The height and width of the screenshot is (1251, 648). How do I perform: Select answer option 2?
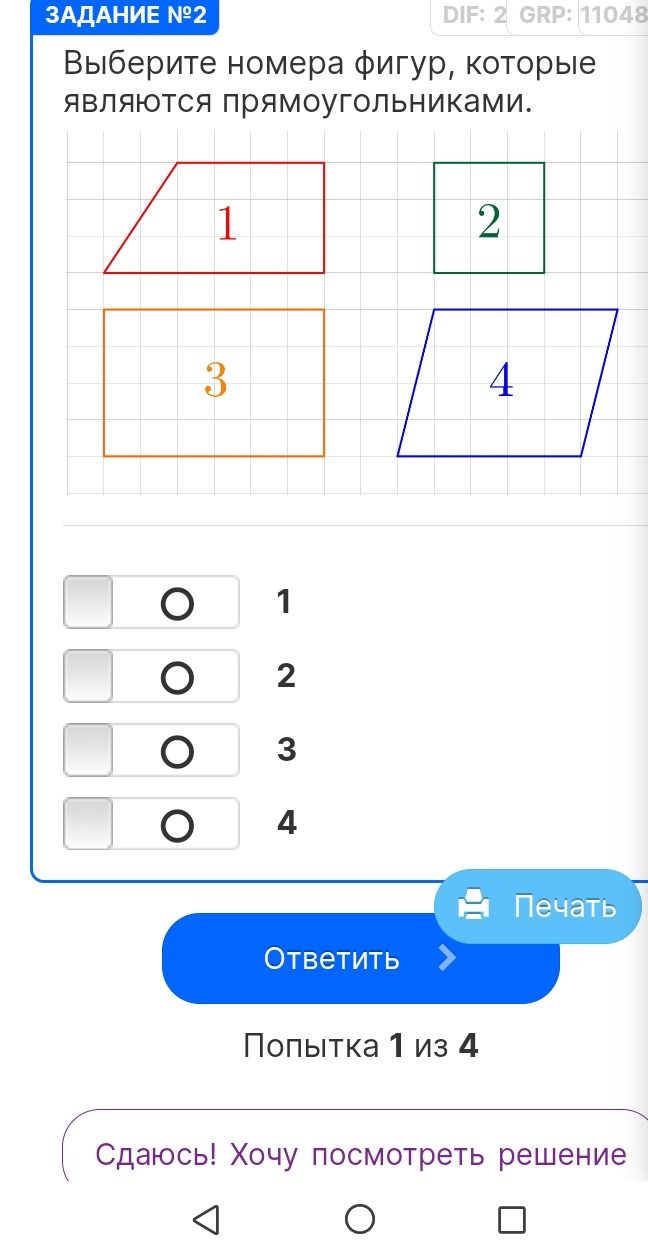(x=151, y=676)
